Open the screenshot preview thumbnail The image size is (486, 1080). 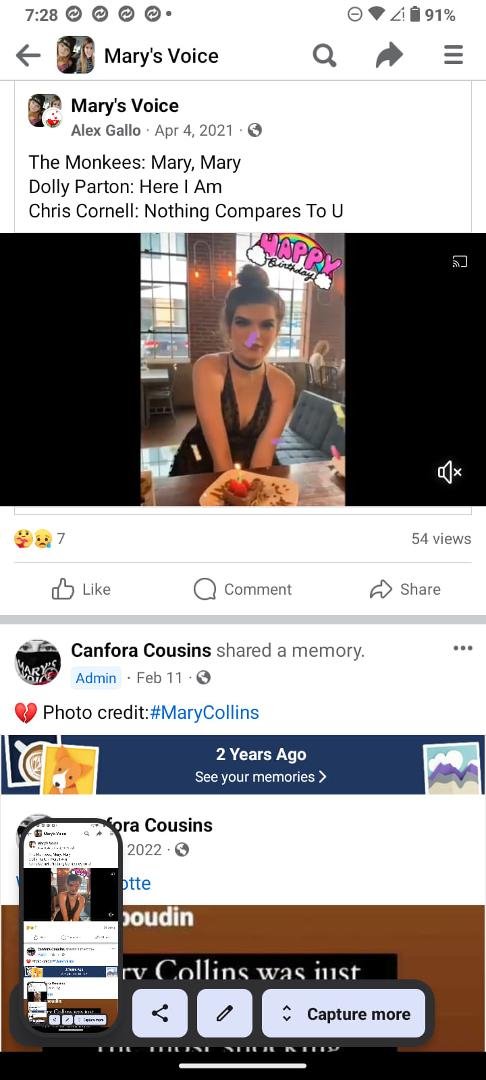pyautogui.click(x=70, y=926)
